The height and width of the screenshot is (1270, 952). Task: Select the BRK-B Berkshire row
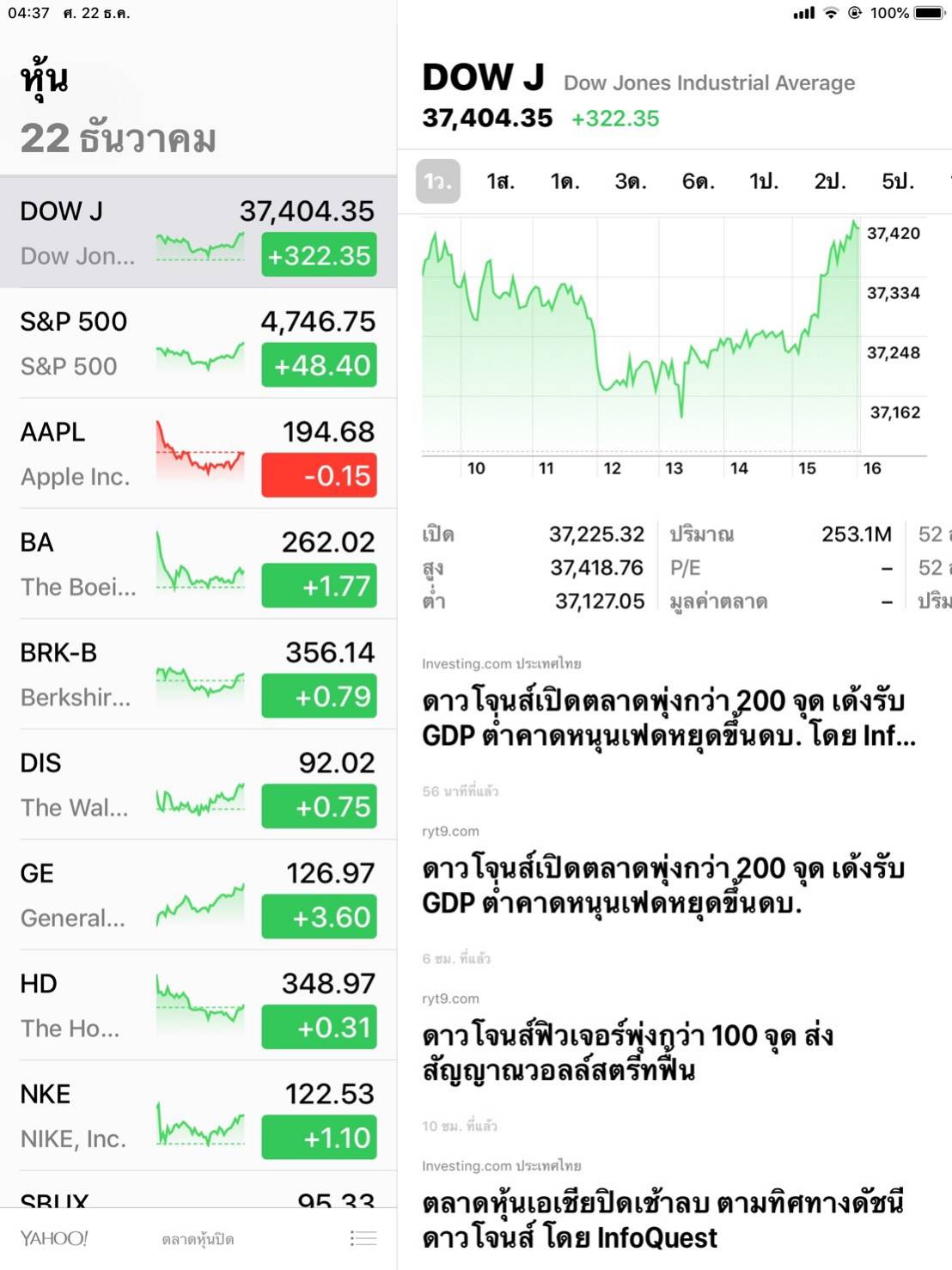point(198,674)
